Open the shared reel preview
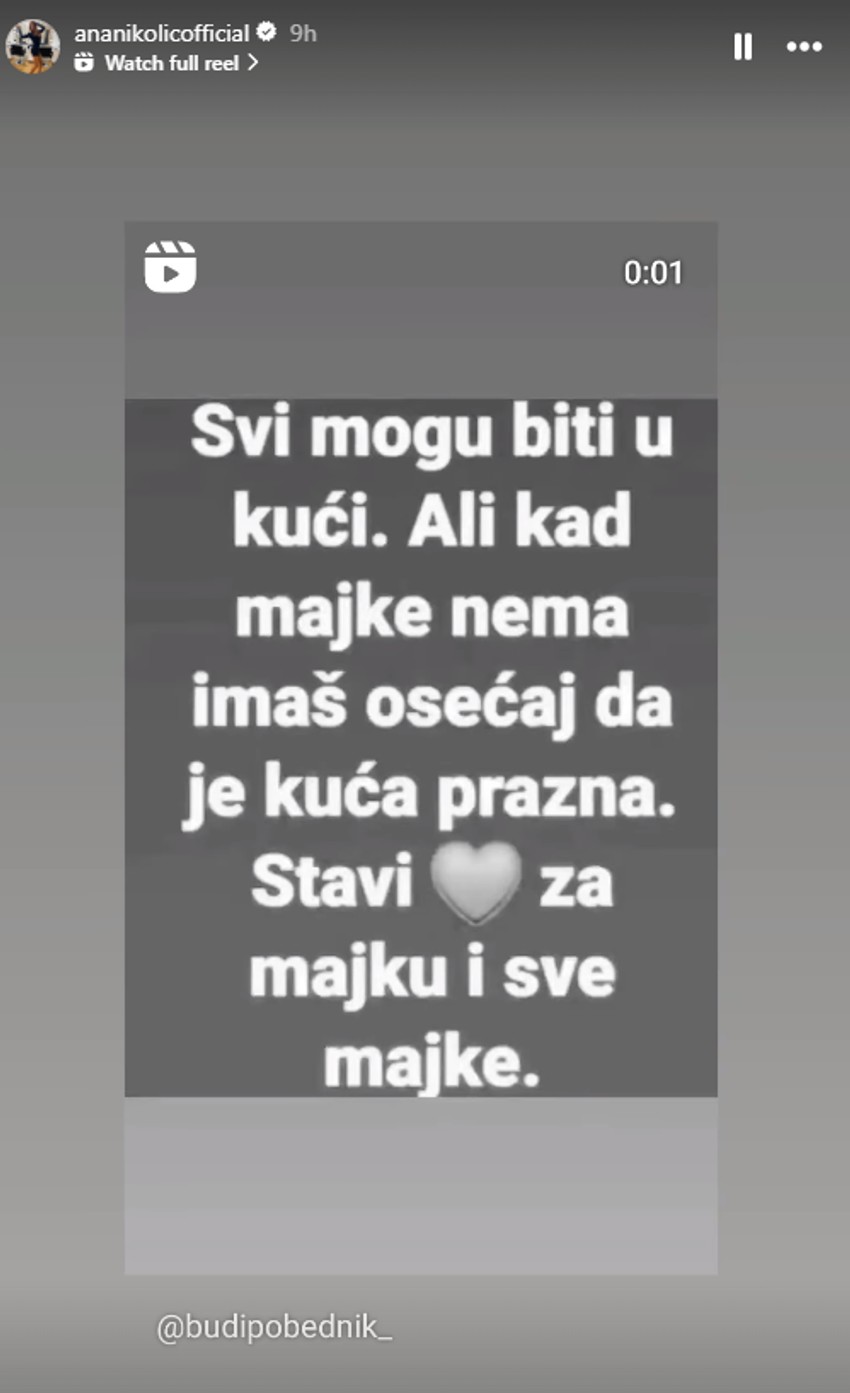 (x=420, y=746)
